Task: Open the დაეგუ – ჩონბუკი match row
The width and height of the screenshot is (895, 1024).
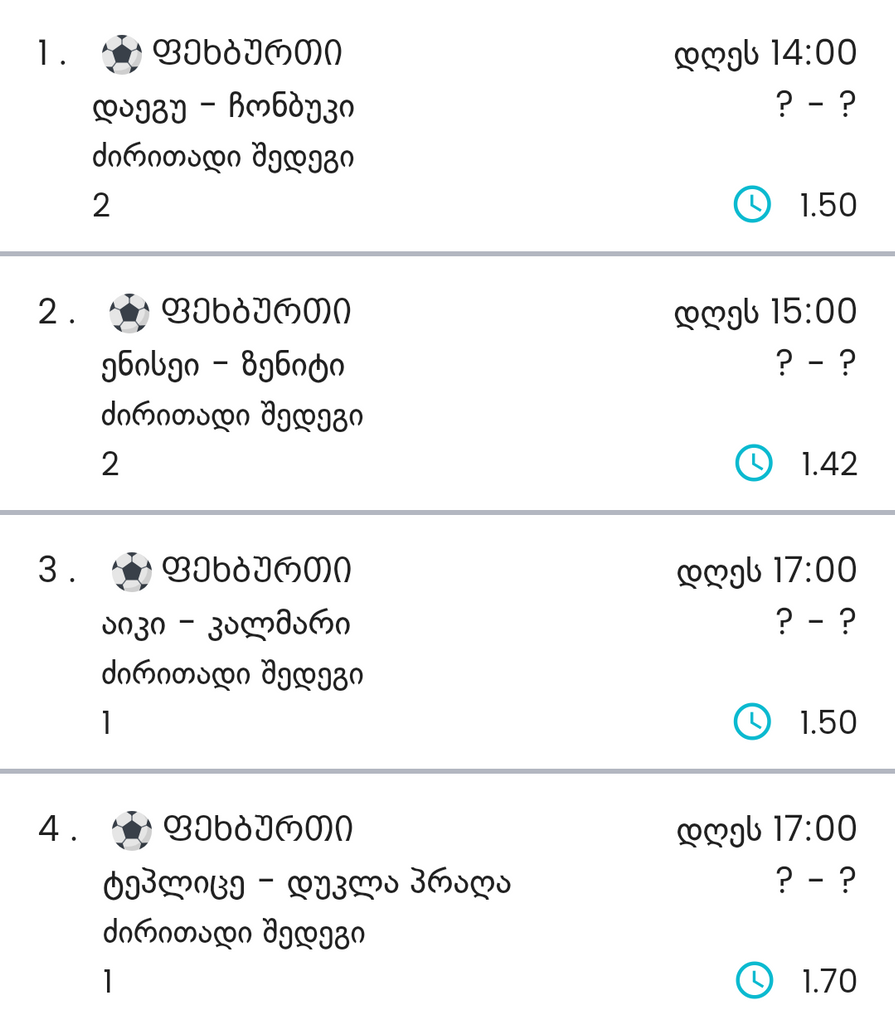Action: [222, 107]
